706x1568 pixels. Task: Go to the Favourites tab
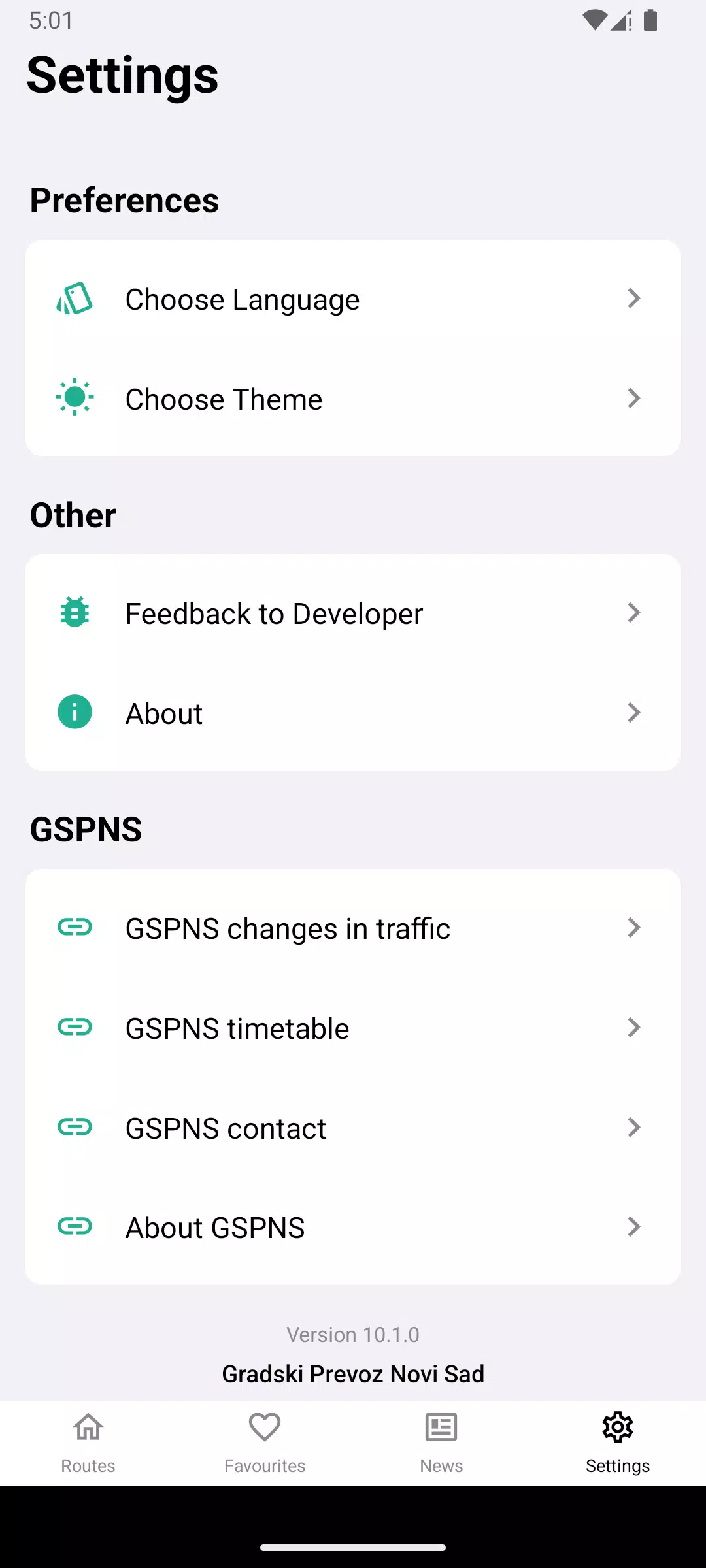coord(265,1443)
